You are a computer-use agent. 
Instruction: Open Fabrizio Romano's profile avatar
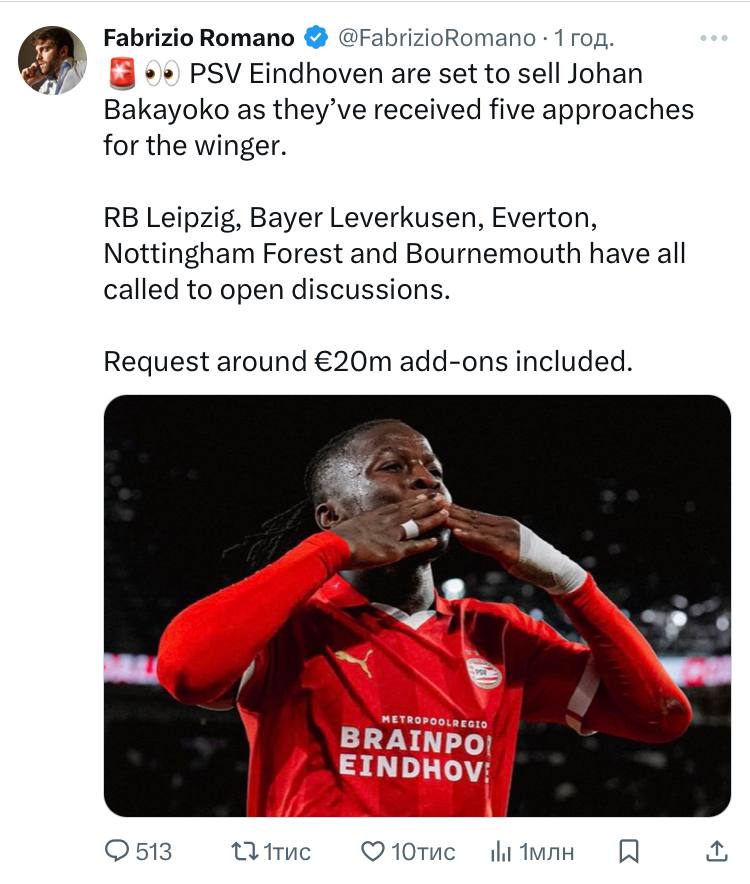click(x=52, y=61)
